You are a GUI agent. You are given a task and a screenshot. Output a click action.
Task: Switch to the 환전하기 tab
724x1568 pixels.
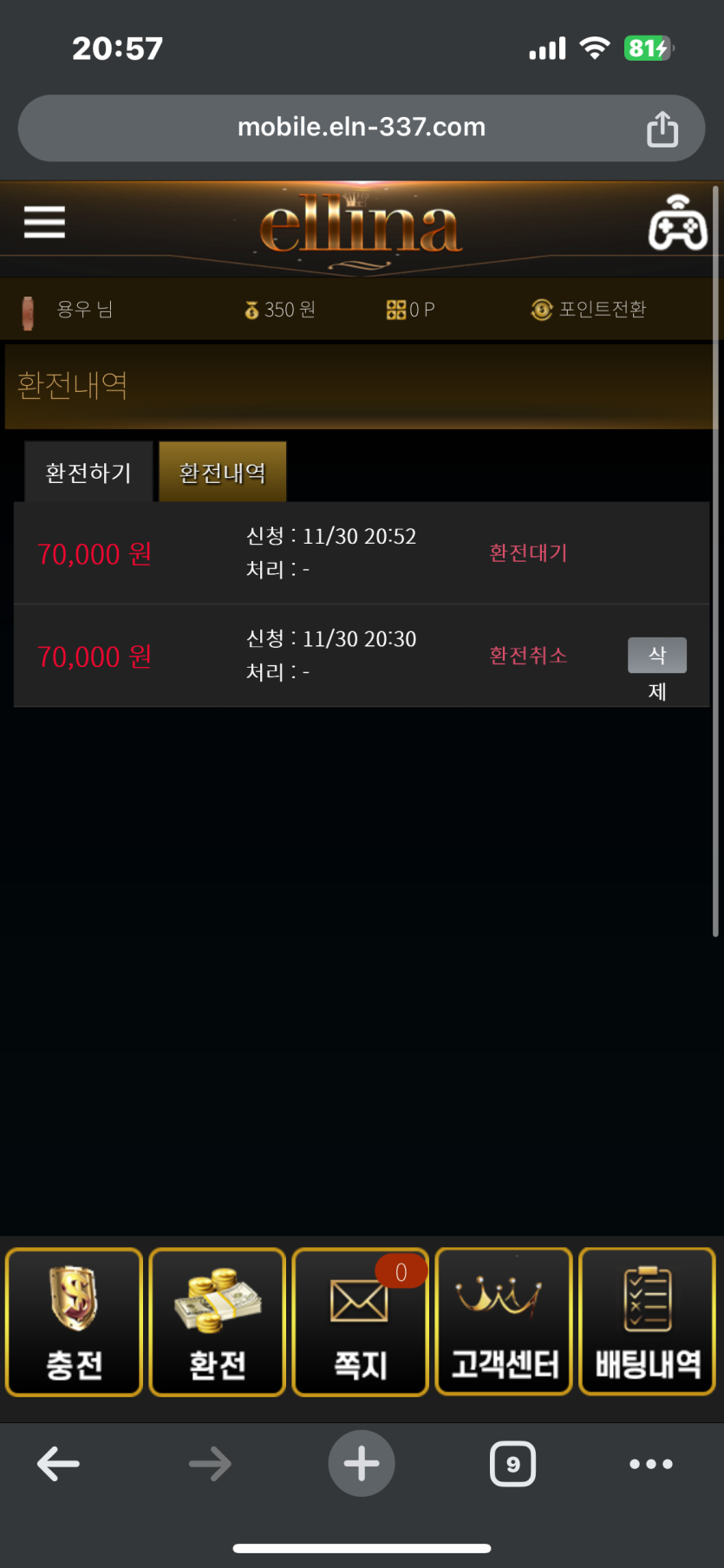point(88,473)
